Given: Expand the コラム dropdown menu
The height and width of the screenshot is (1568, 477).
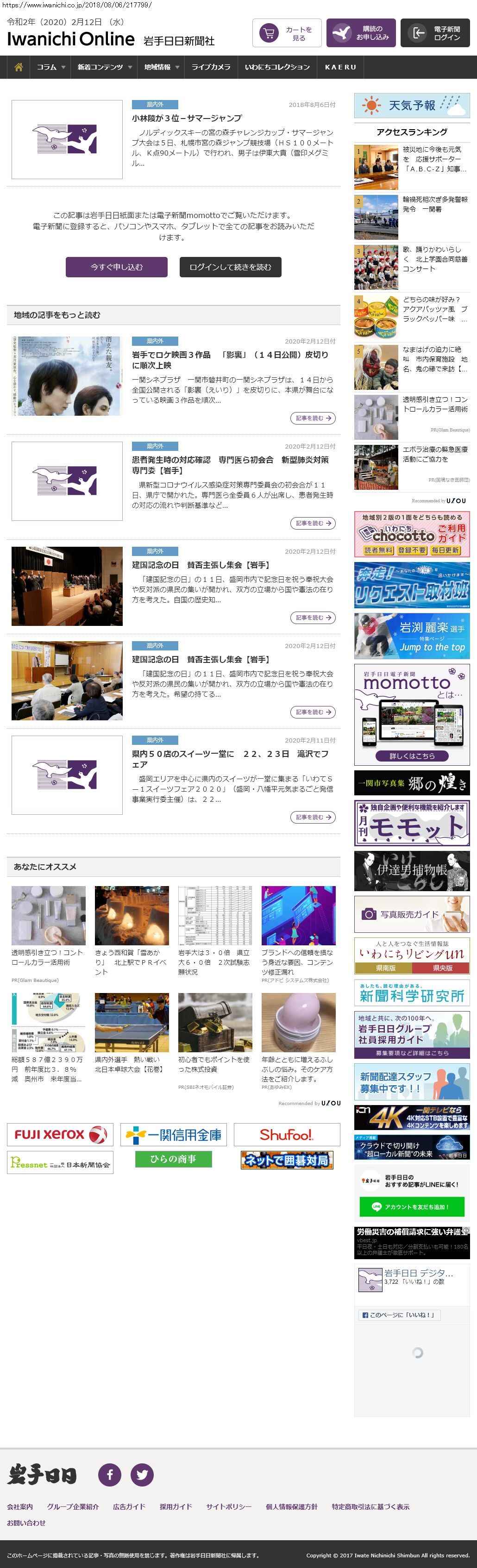Looking at the screenshot, I should (50, 67).
